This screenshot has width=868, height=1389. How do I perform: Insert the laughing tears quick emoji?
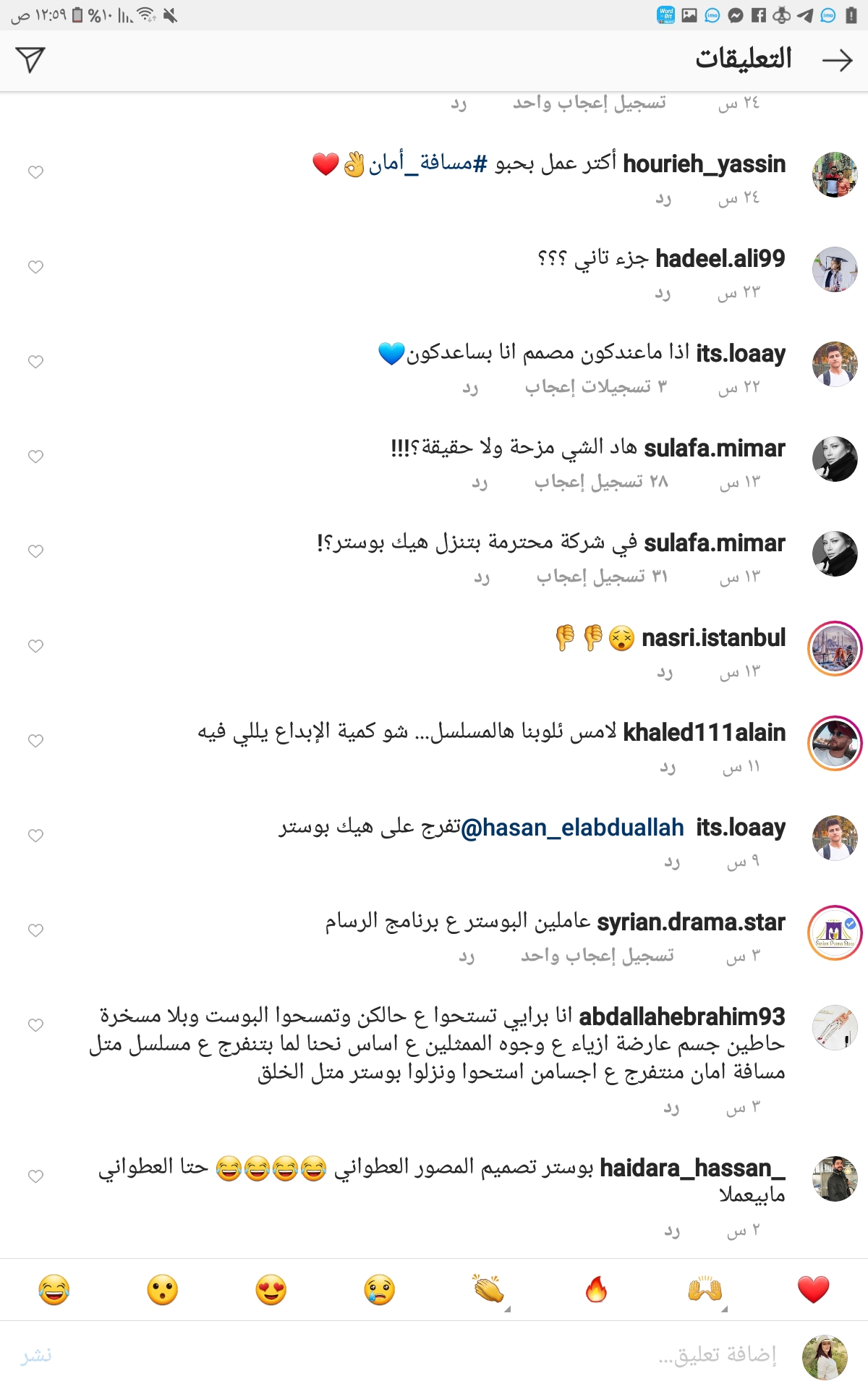(54, 1290)
